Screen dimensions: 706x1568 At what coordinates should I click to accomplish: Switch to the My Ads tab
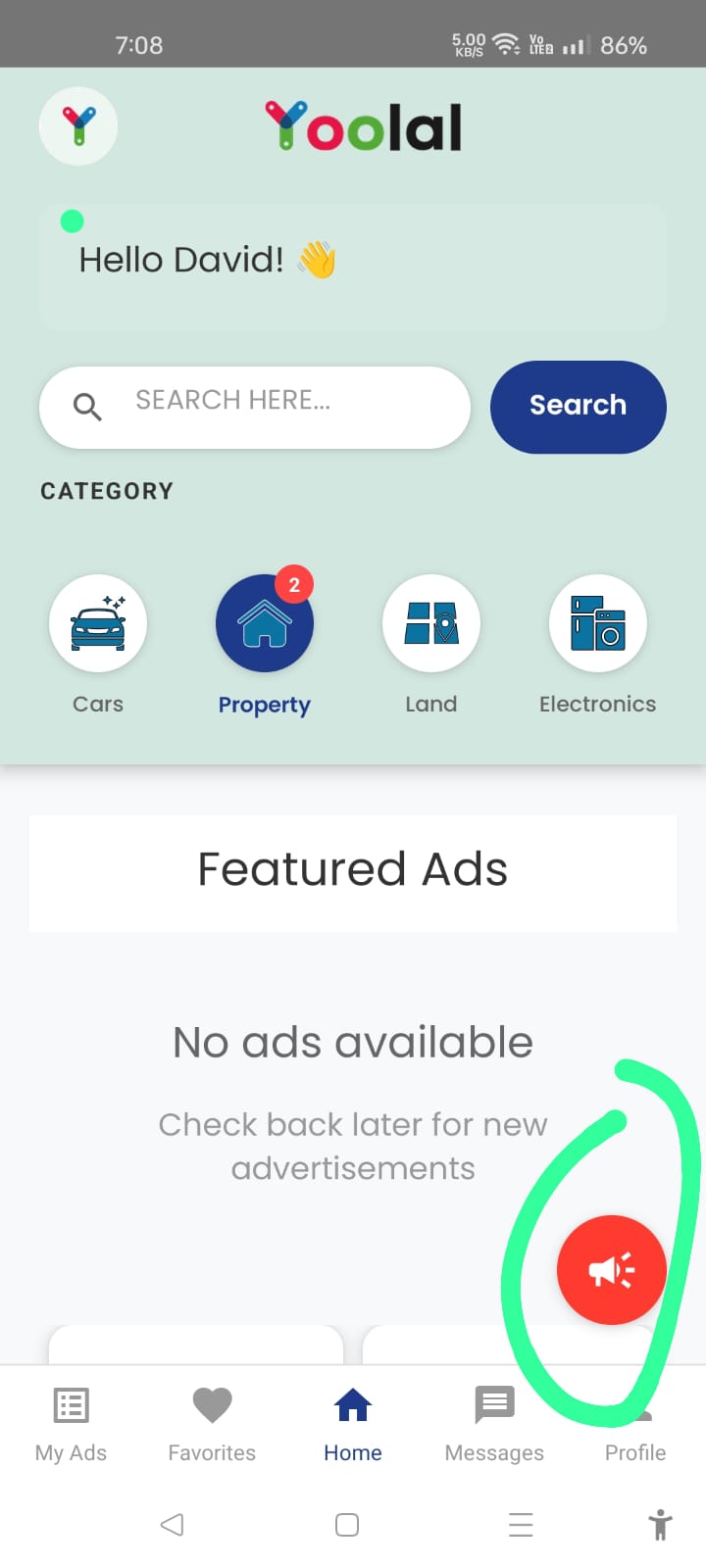(x=71, y=1423)
